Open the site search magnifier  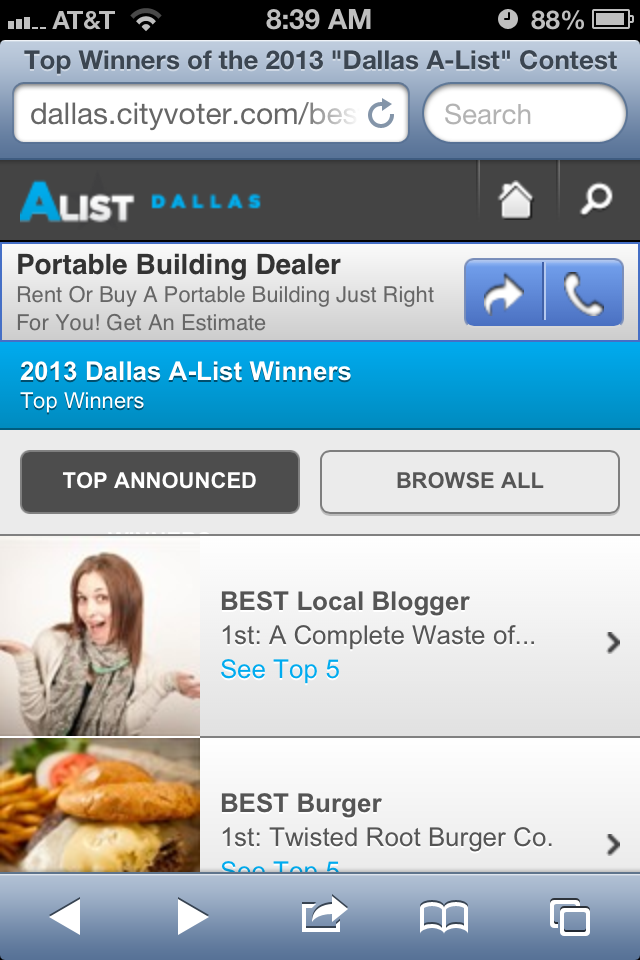(597, 200)
